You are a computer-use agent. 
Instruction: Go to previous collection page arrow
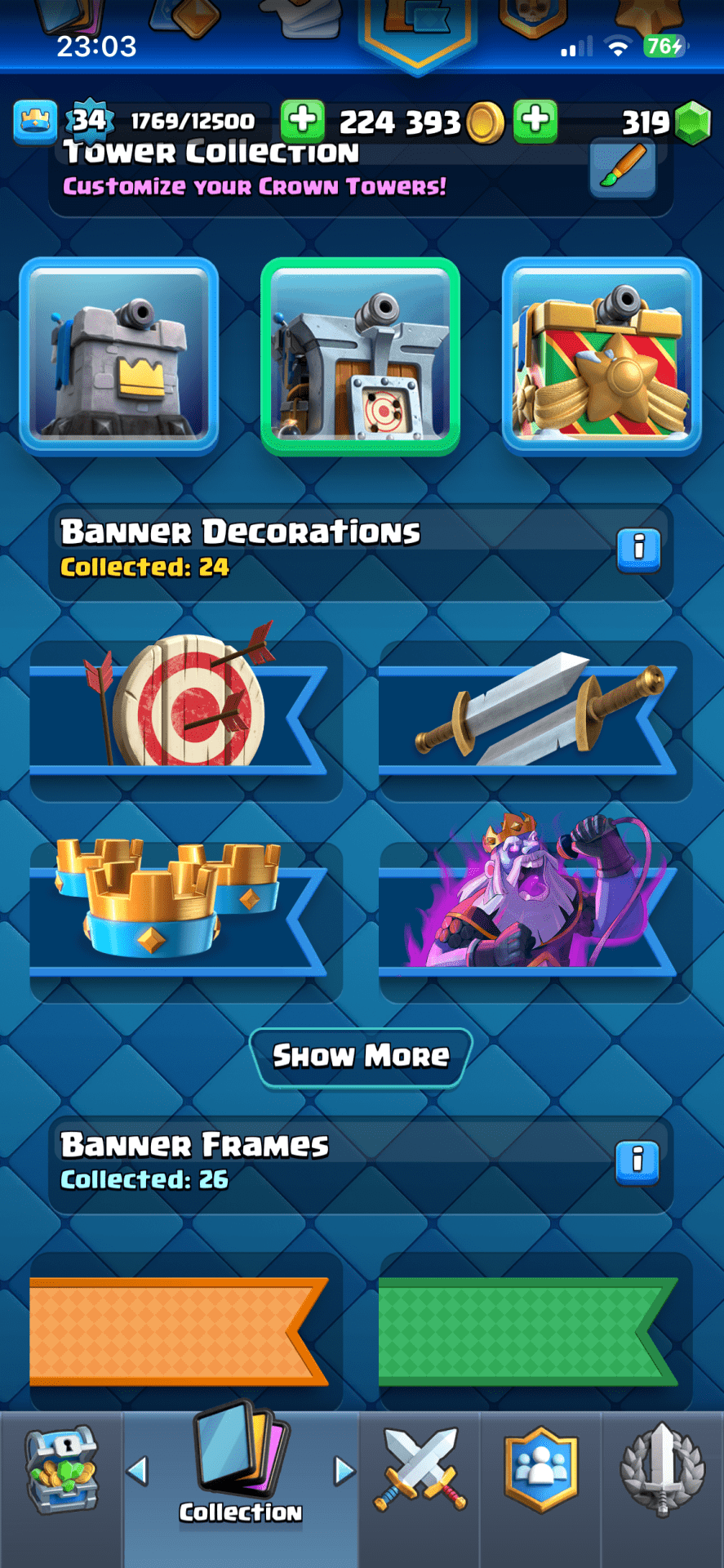click(x=138, y=1471)
